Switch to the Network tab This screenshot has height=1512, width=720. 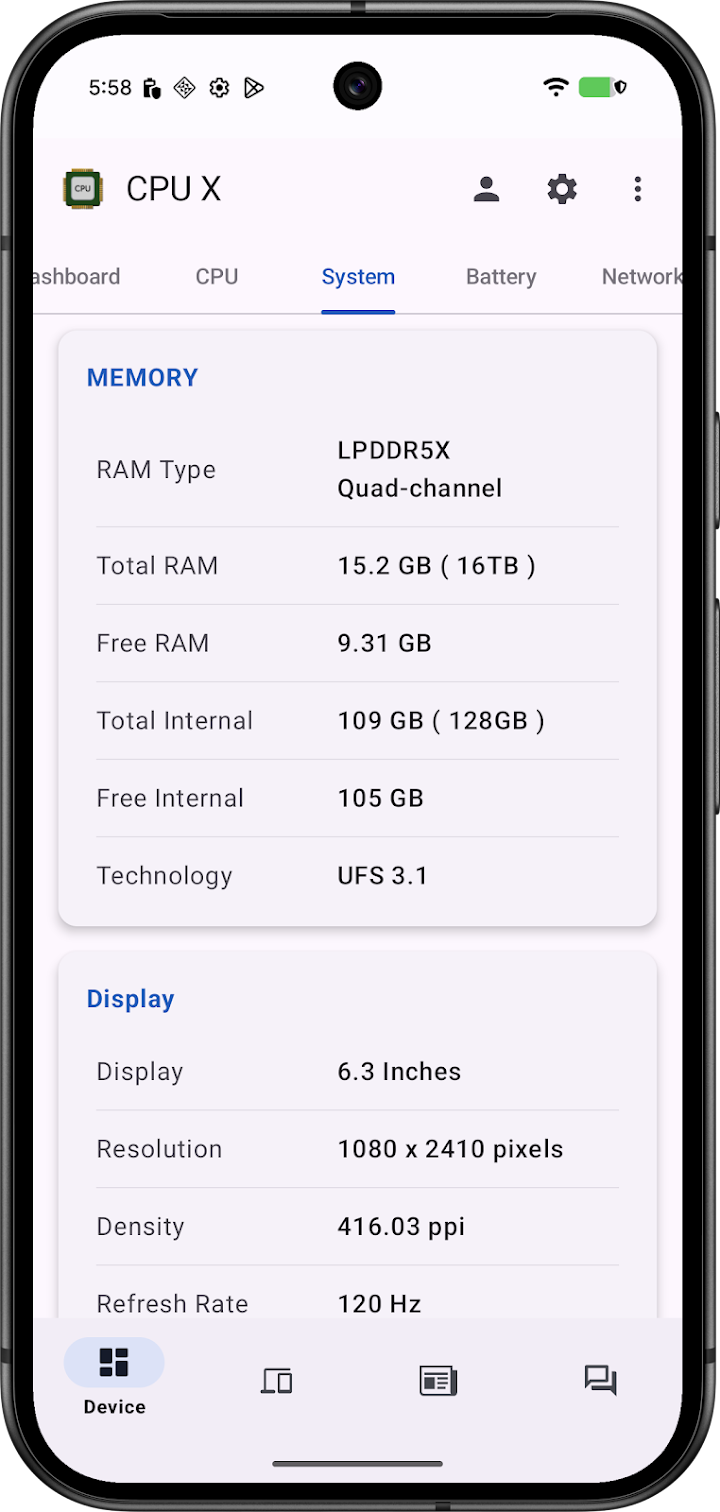tap(640, 277)
